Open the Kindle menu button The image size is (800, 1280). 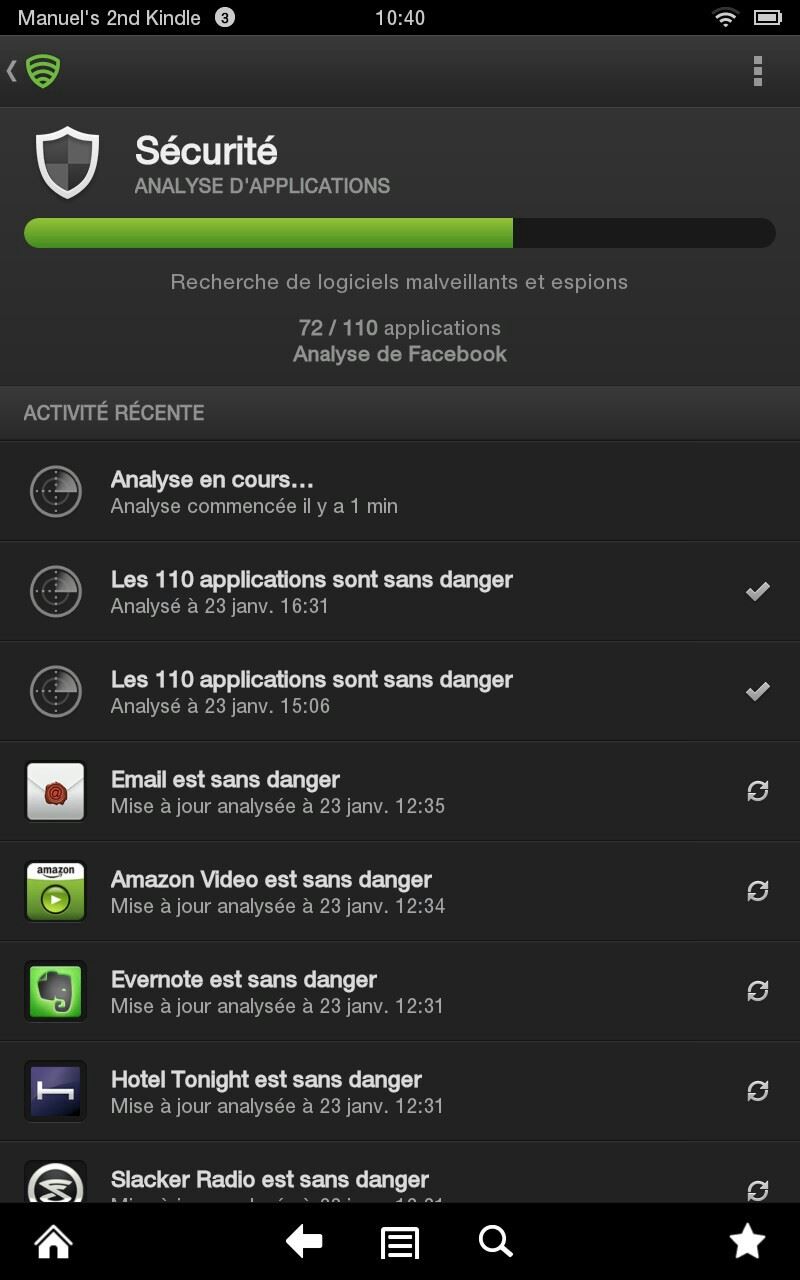click(x=400, y=1243)
